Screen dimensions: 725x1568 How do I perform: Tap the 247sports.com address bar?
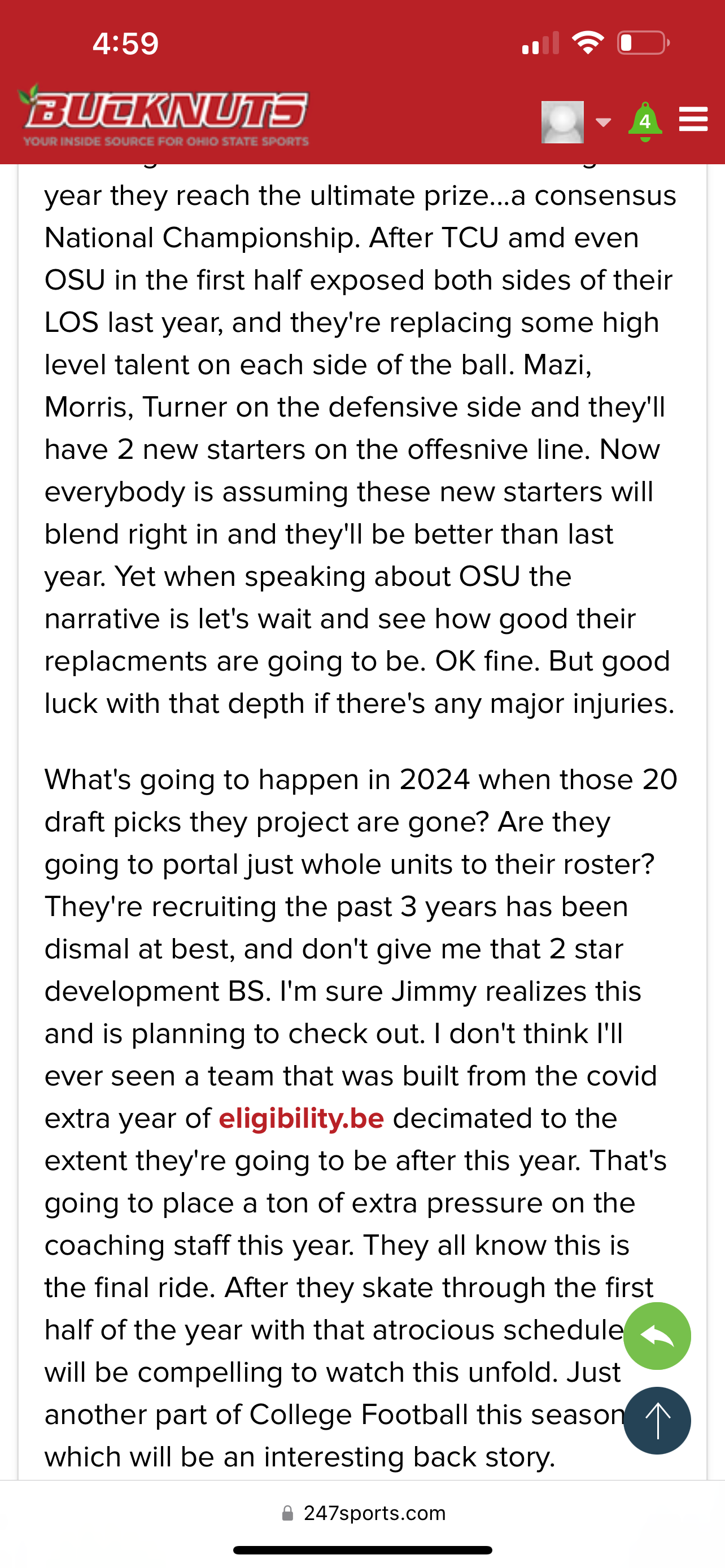coord(363,1513)
